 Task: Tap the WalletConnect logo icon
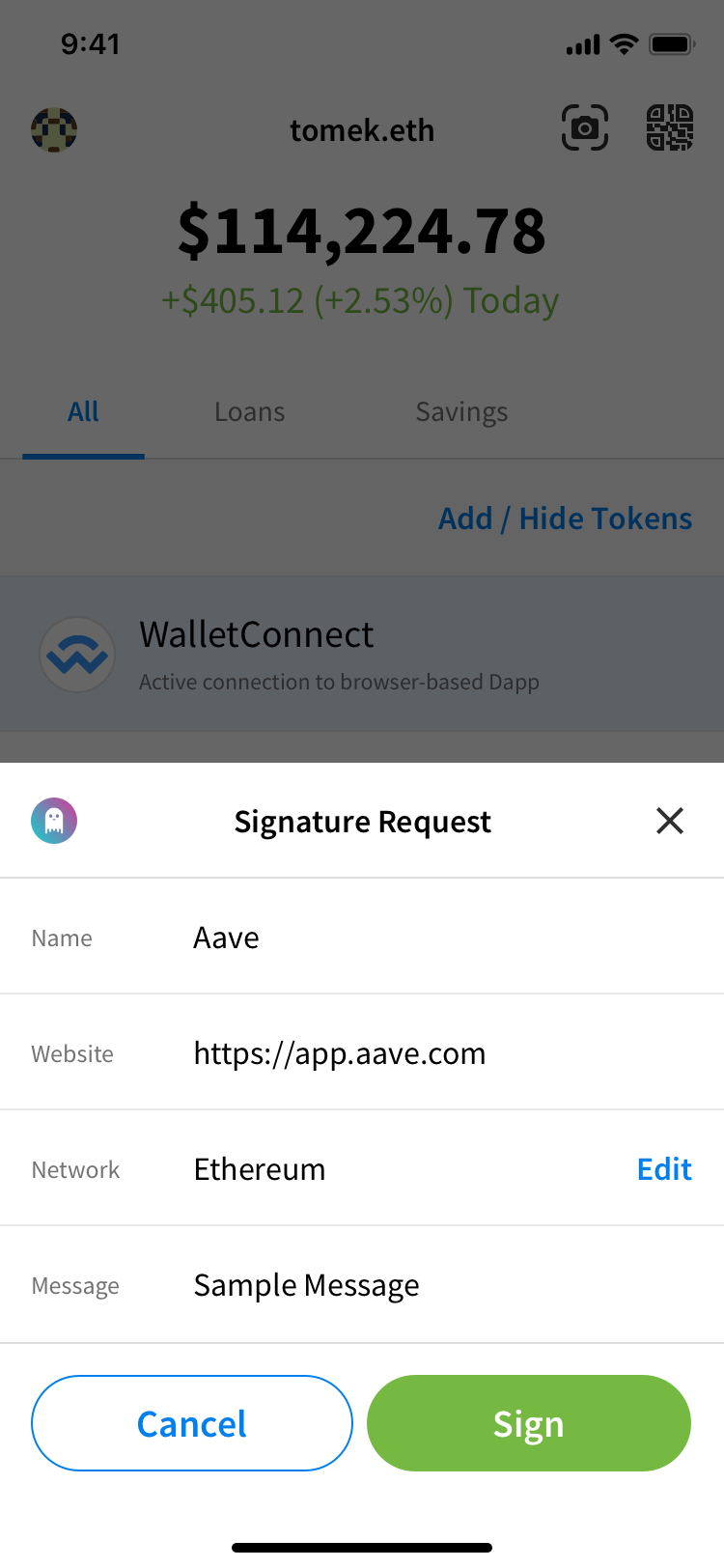click(x=77, y=654)
